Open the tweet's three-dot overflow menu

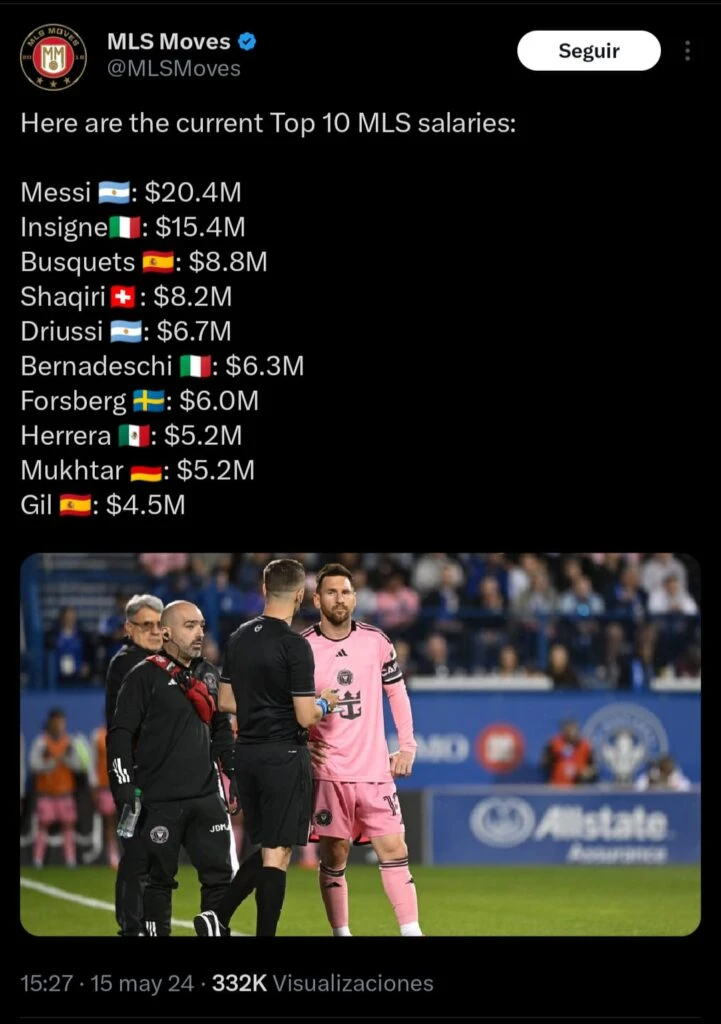(687, 51)
